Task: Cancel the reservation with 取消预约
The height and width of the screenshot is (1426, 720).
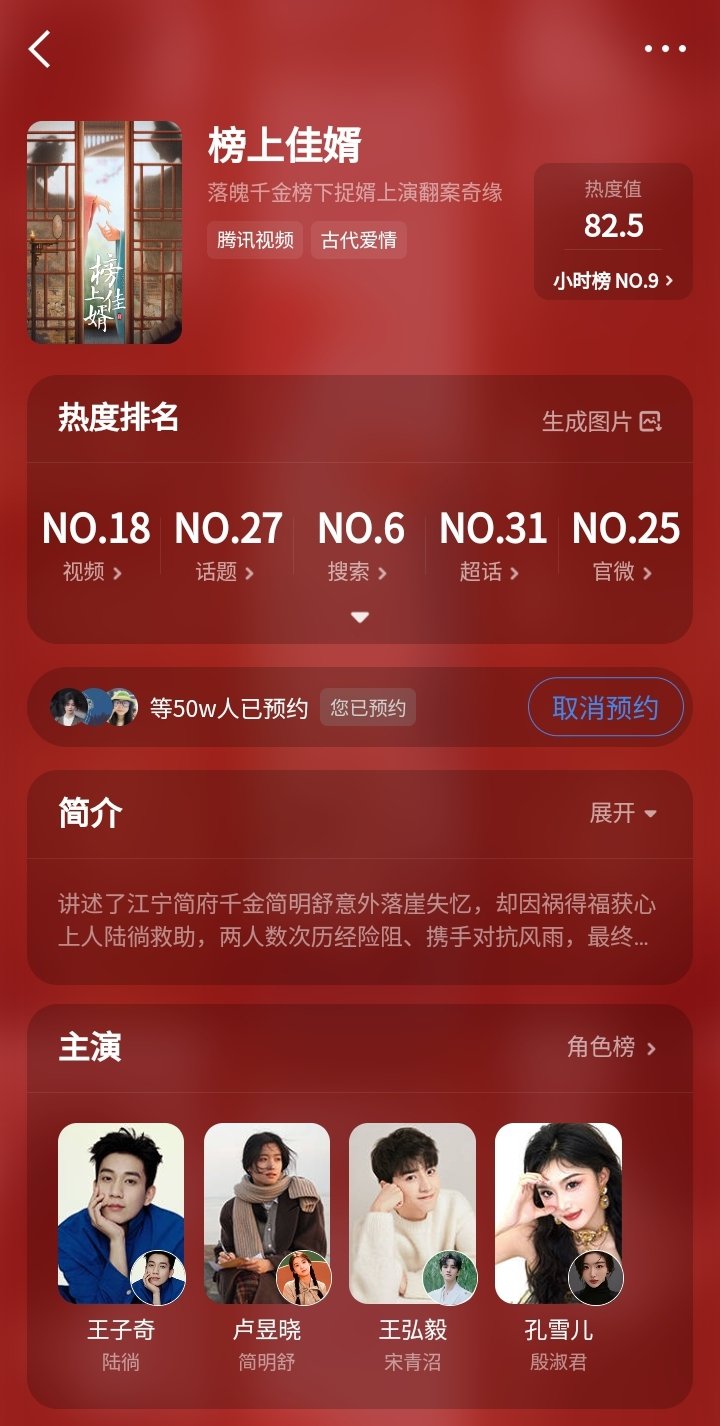Action: [605, 708]
